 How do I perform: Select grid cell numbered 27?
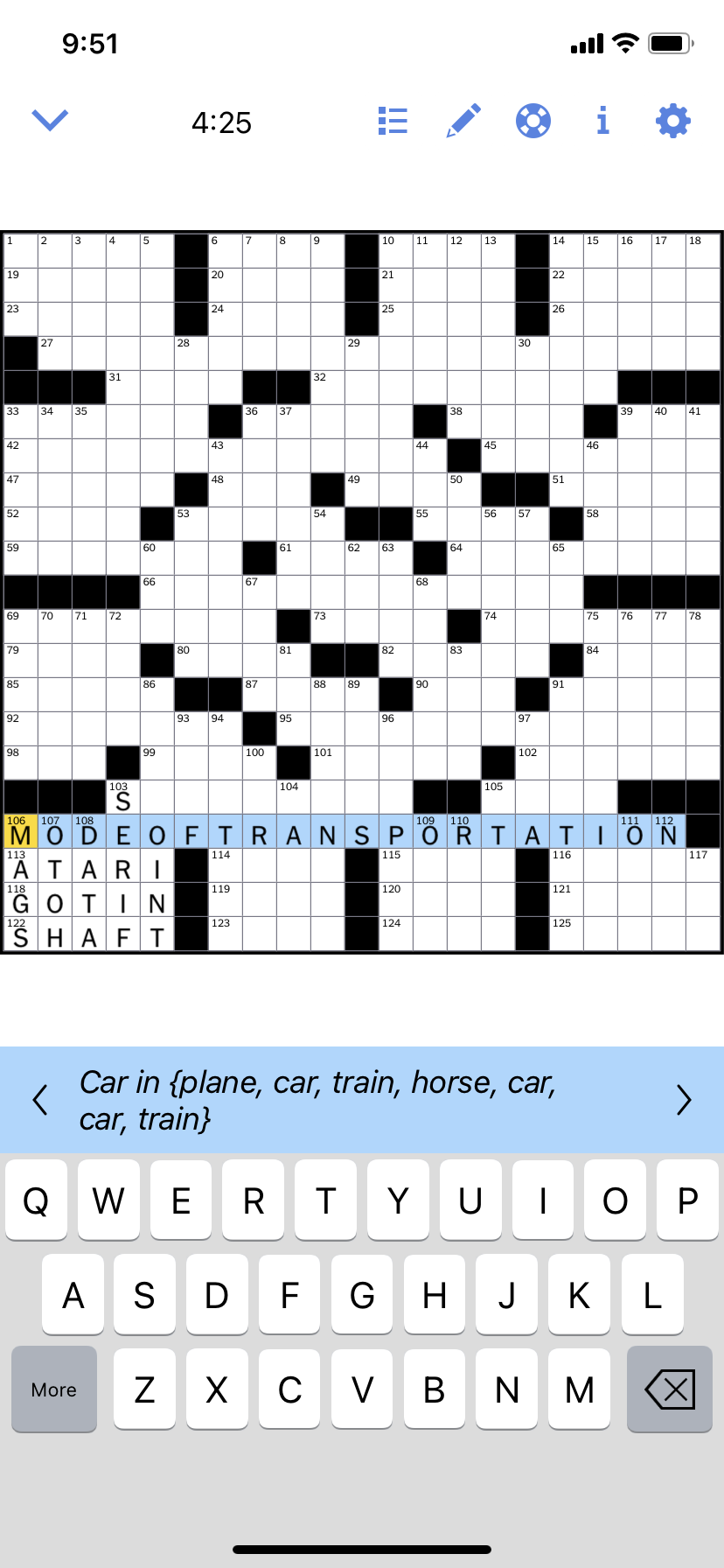click(55, 353)
